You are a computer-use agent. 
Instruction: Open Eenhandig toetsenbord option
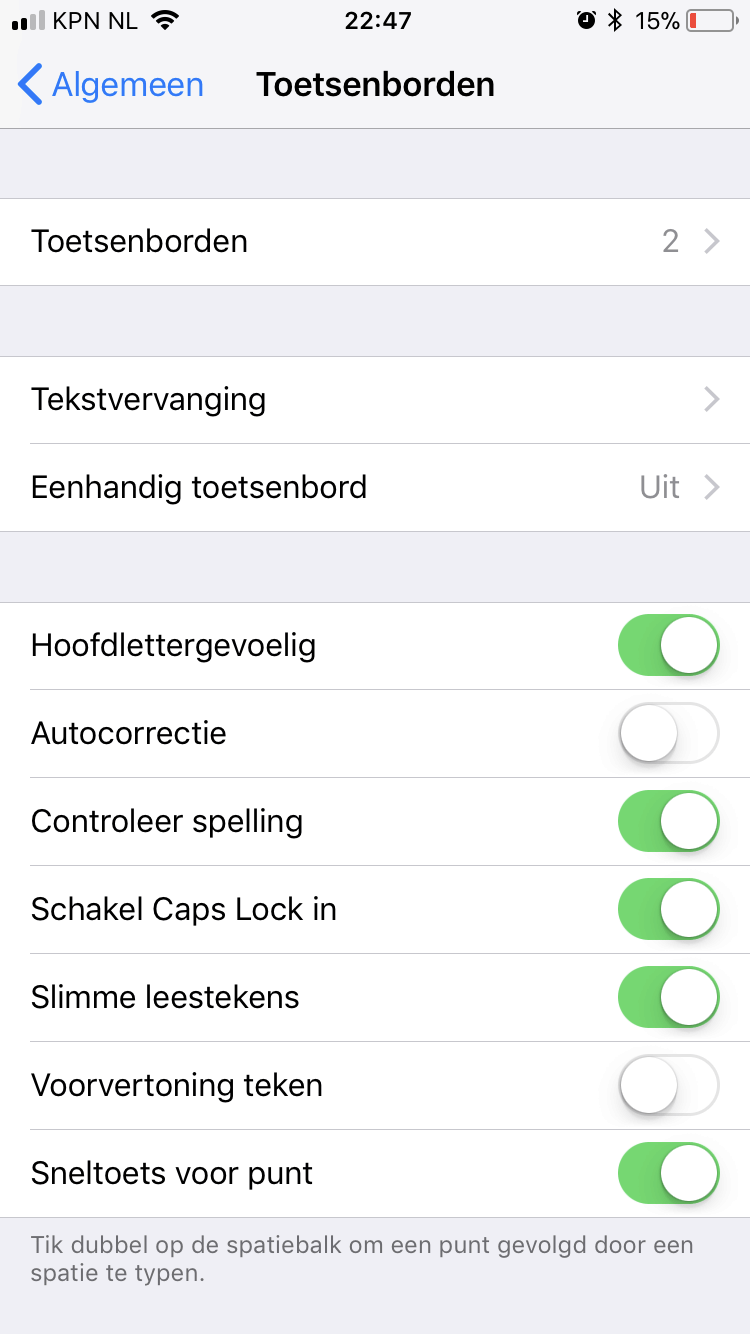(375, 488)
